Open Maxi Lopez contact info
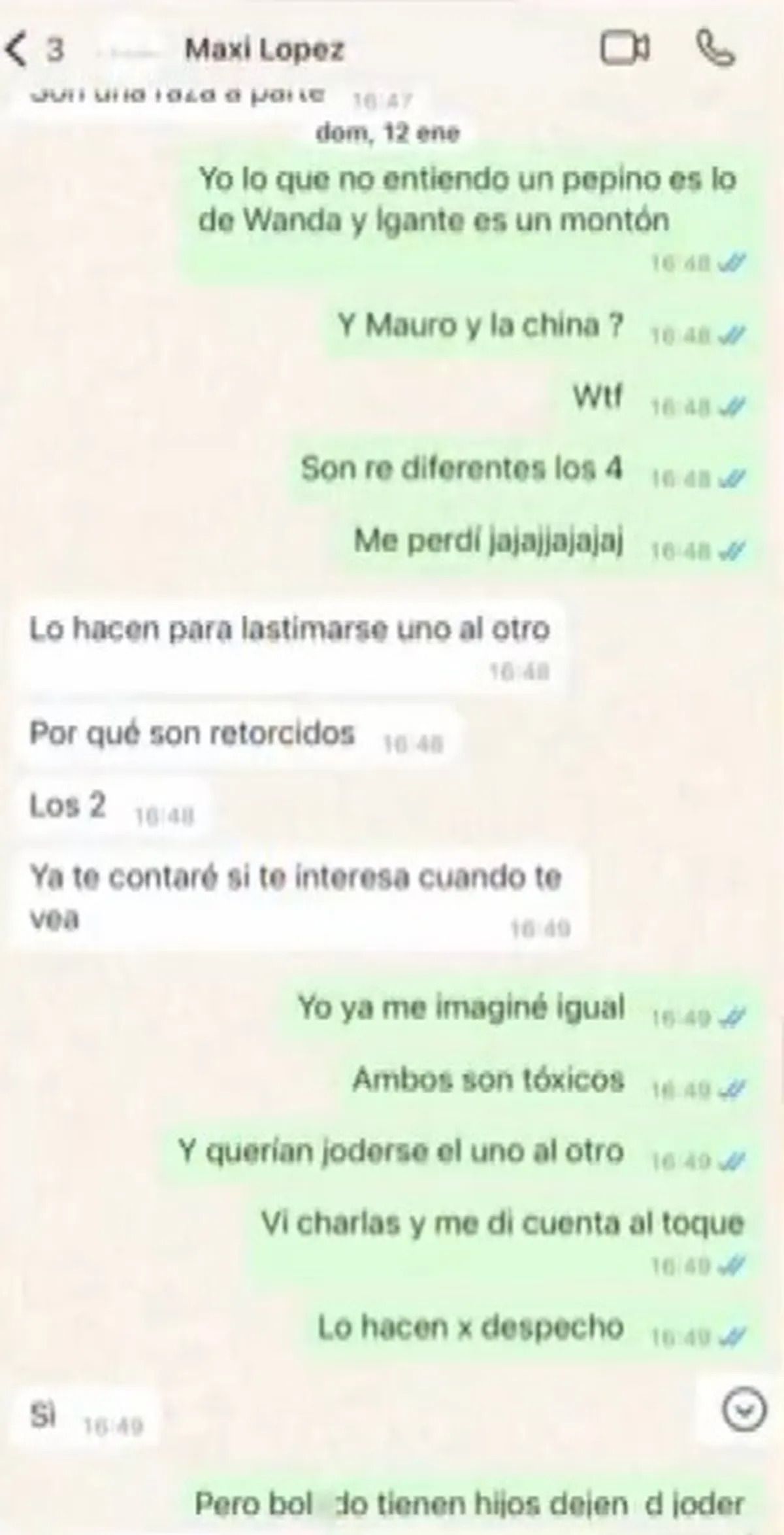 264,50
